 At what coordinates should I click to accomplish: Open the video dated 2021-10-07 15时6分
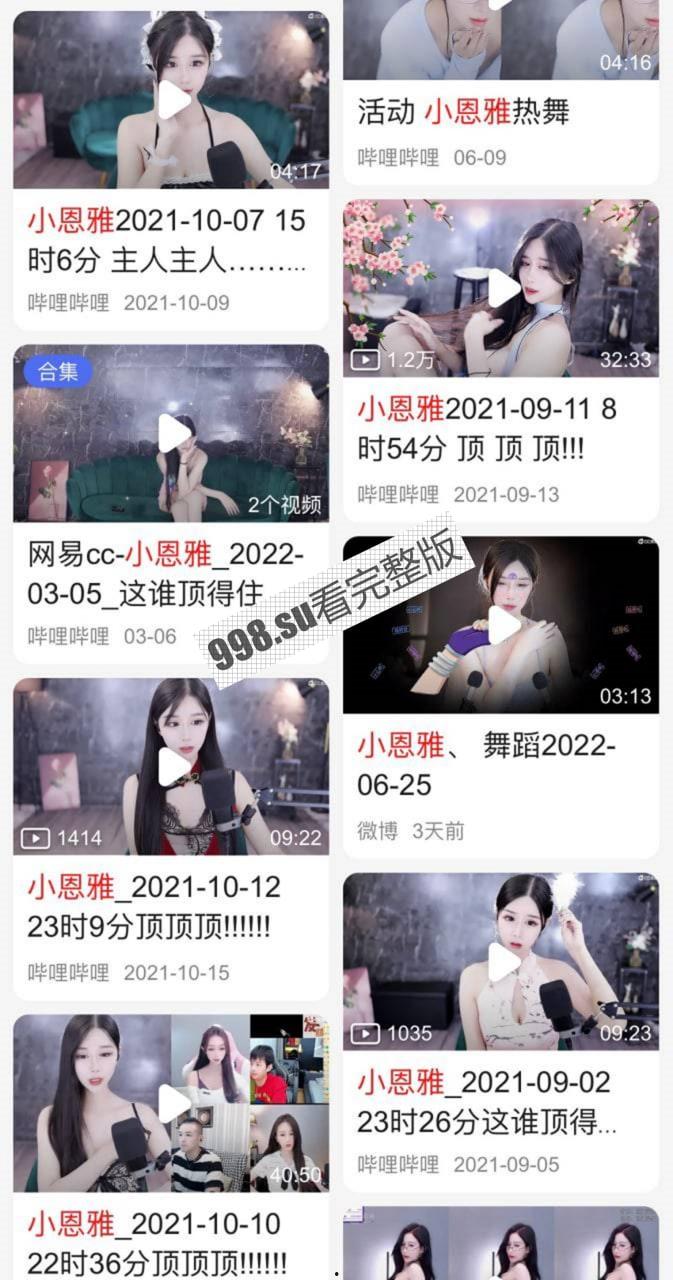[171, 100]
